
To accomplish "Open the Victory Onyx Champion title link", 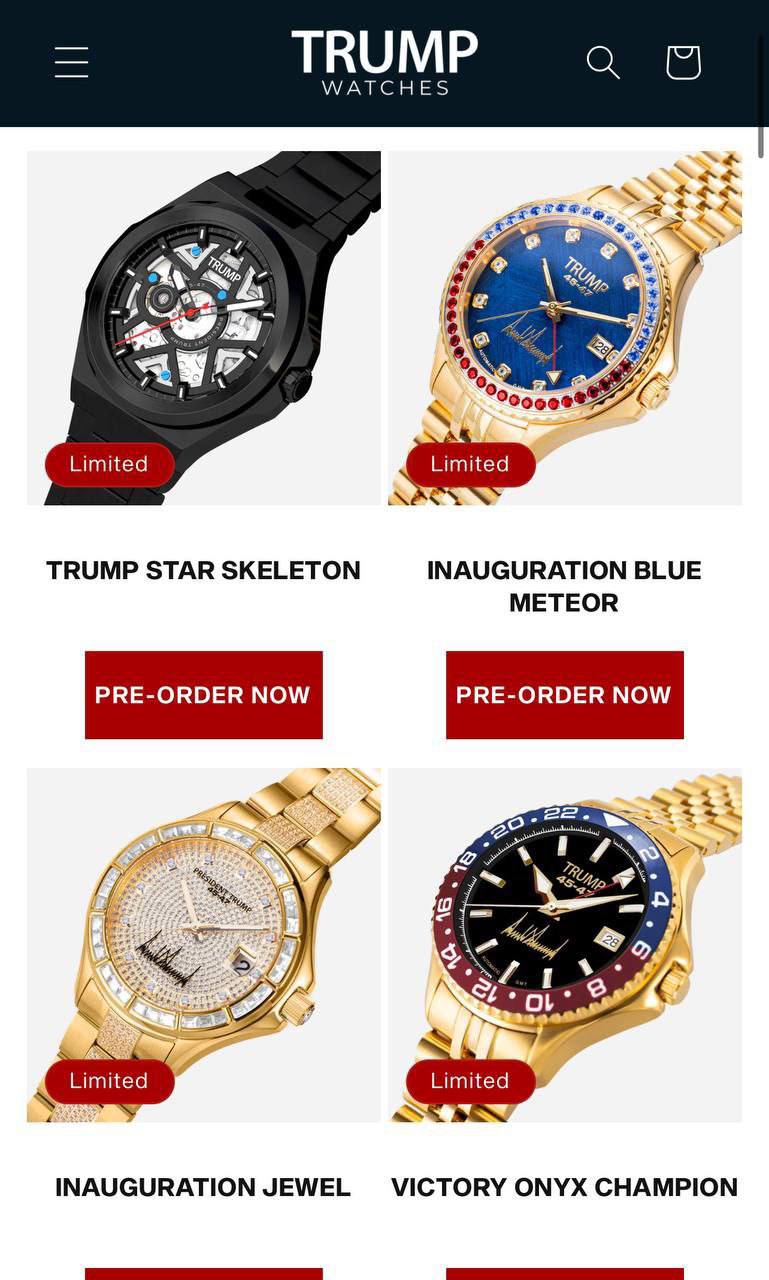I will (x=565, y=1187).
